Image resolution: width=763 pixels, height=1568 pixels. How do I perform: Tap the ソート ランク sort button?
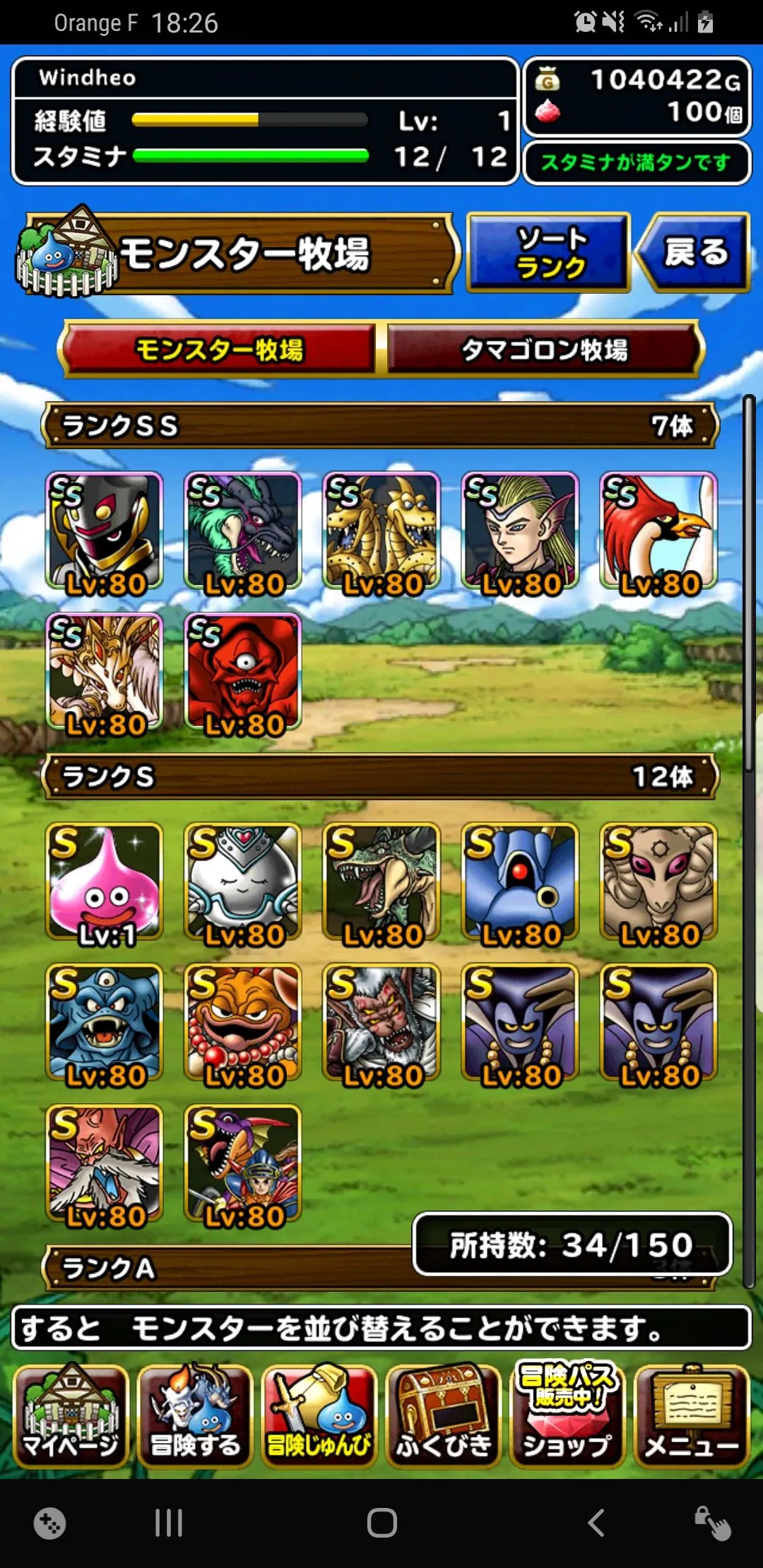point(549,252)
